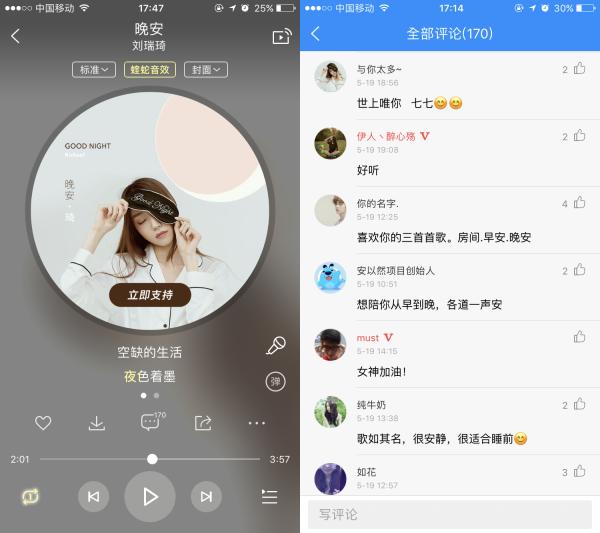Download the current song
This screenshot has height=533, width=600.
click(x=96, y=423)
